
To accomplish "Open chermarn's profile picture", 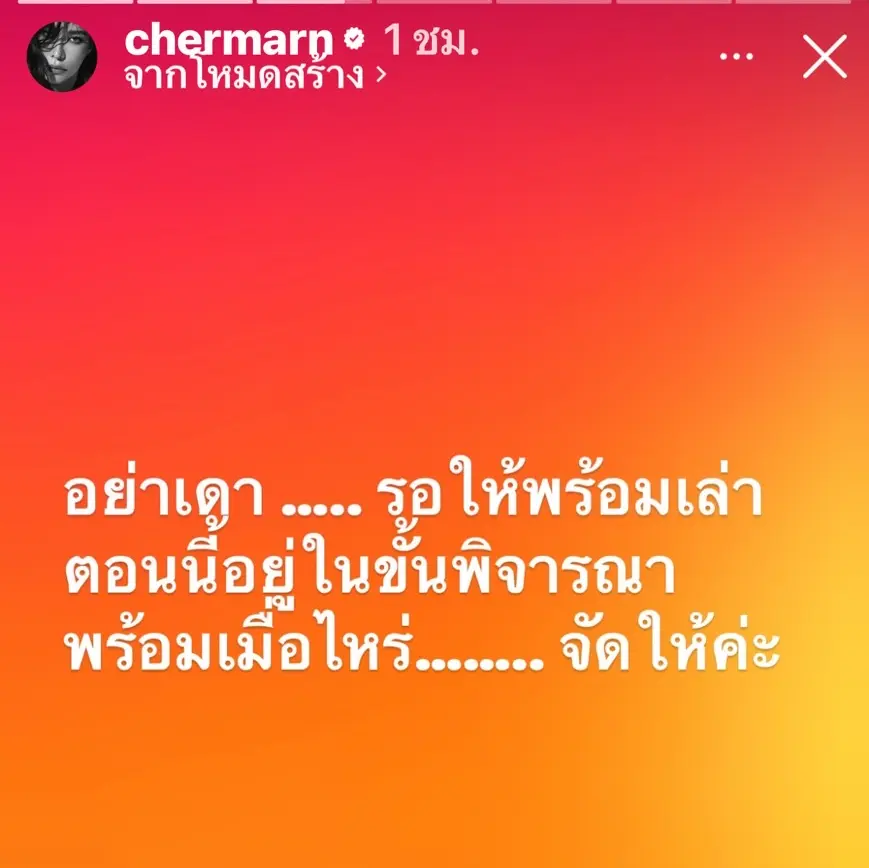I will [x=62, y=57].
